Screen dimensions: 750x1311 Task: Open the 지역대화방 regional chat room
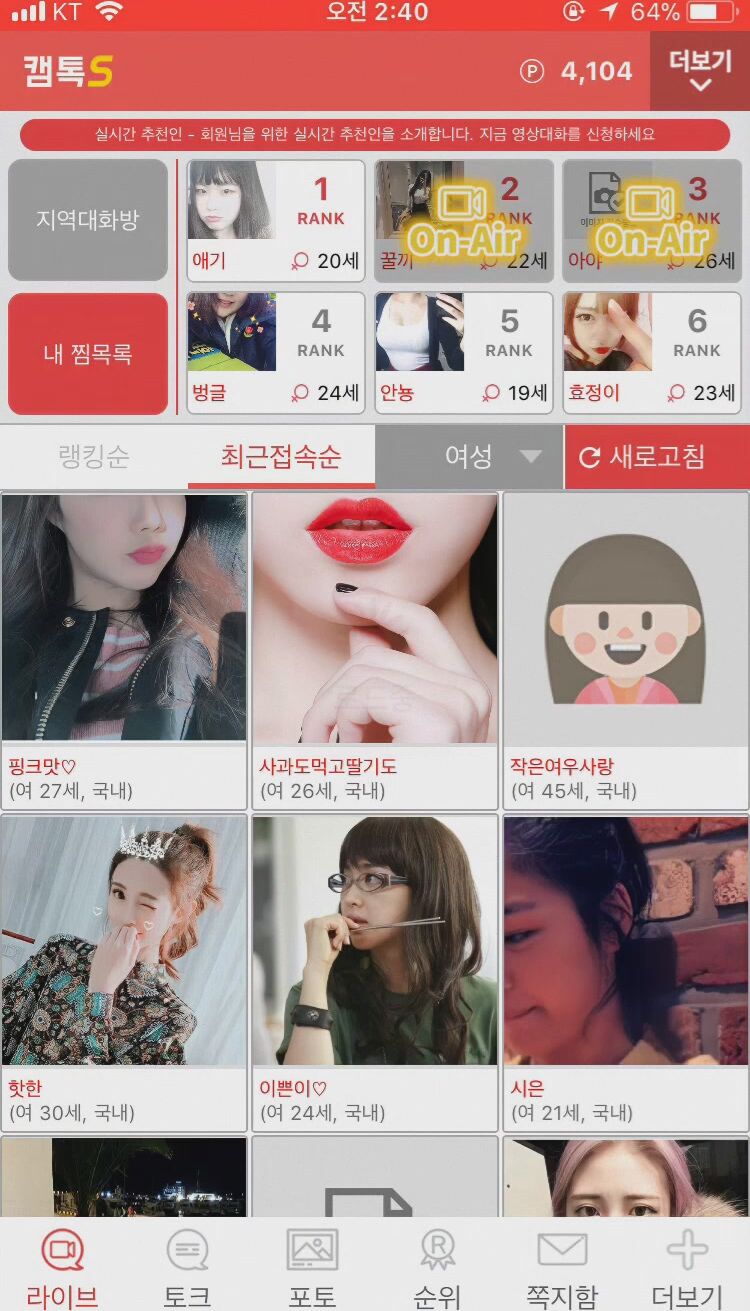click(88, 220)
